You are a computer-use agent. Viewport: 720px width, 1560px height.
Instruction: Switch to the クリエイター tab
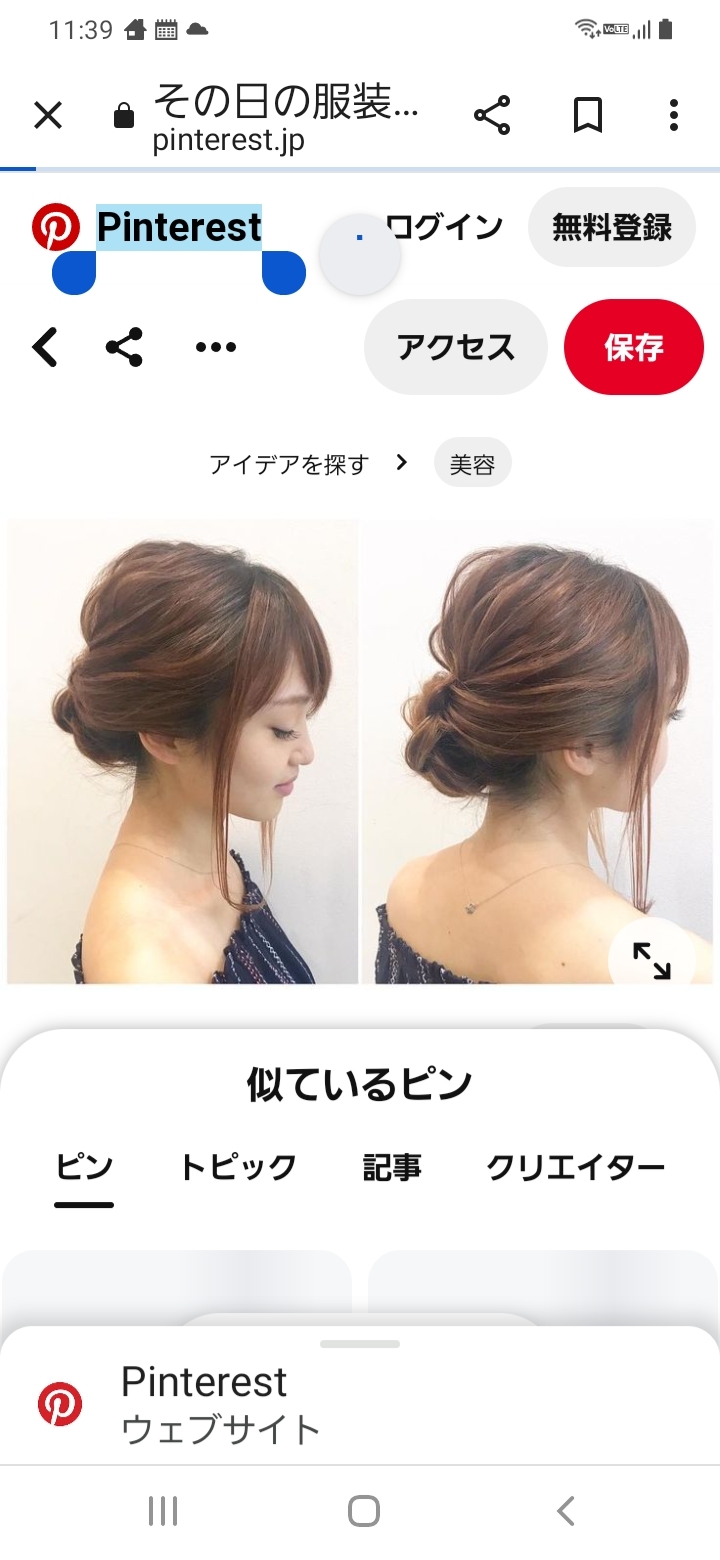click(x=575, y=1168)
